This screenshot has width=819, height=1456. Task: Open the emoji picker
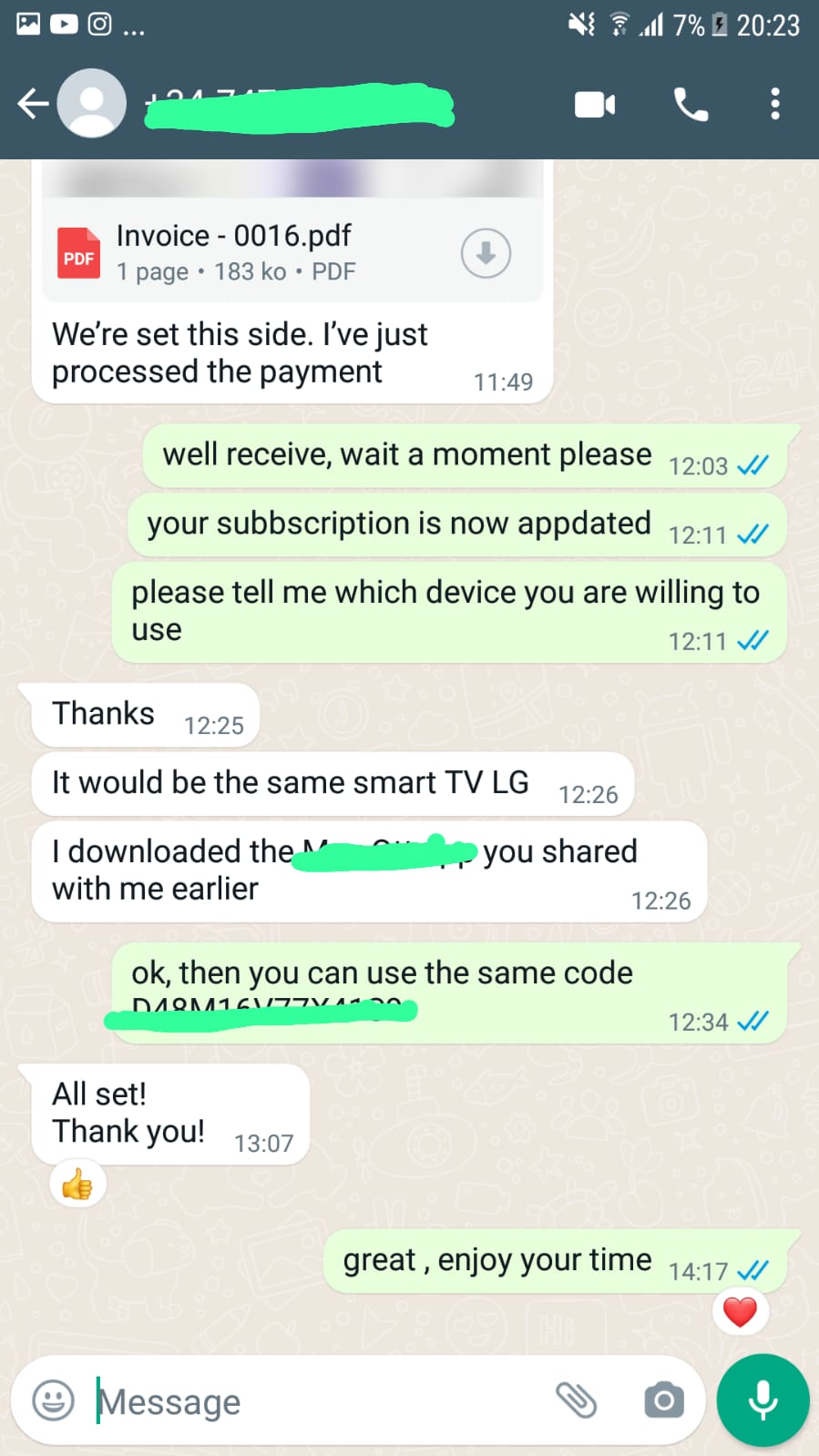53,1400
